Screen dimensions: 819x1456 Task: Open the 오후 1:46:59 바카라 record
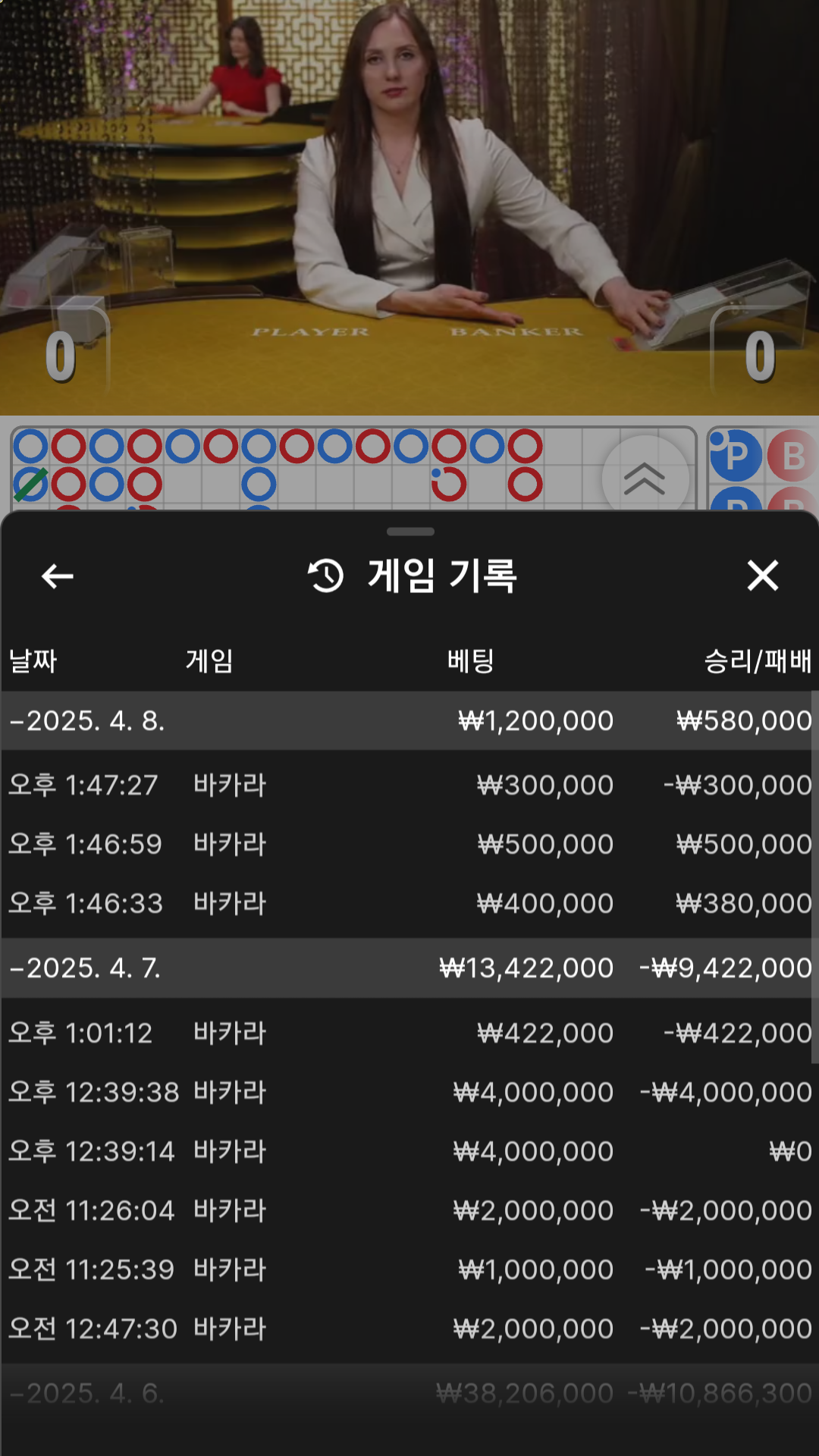[409, 844]
